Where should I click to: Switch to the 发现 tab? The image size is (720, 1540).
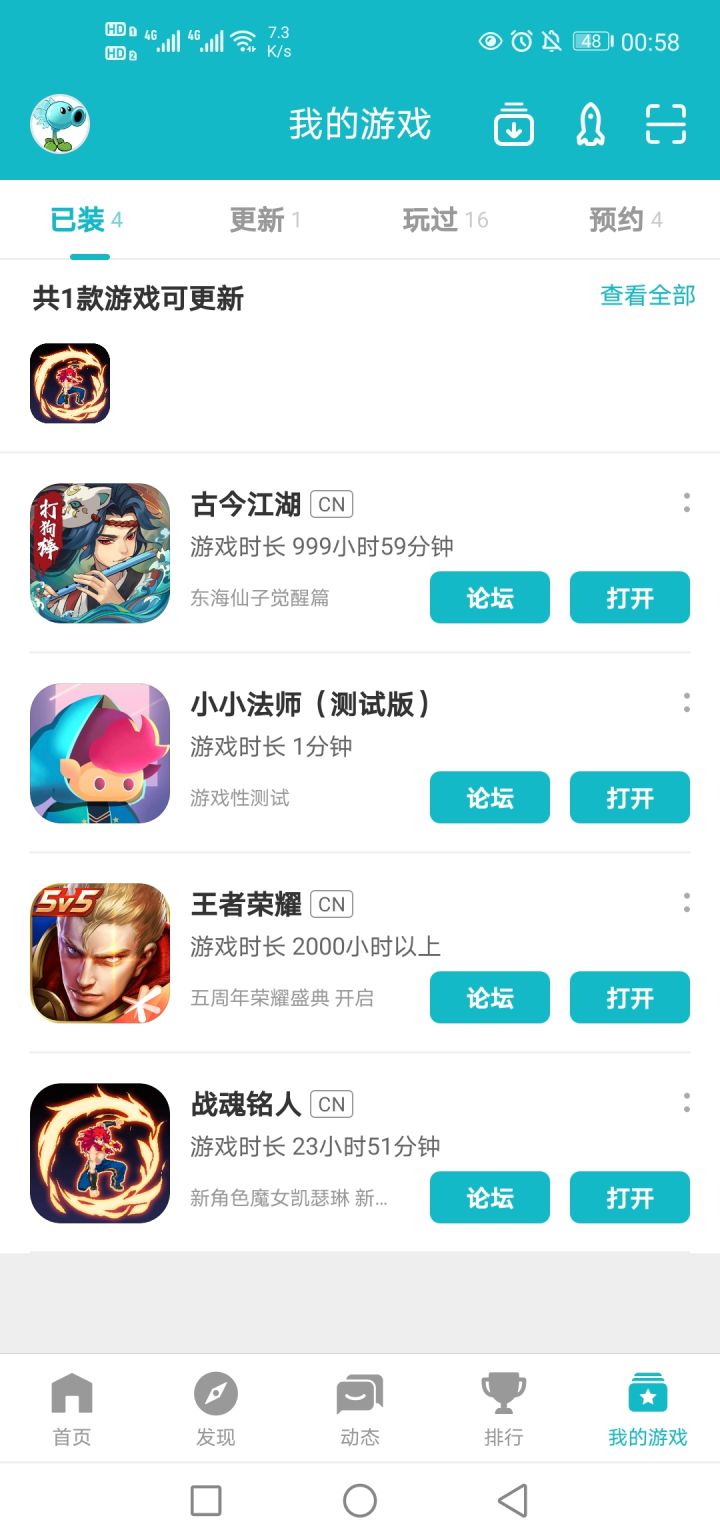tap(216, 1410)
